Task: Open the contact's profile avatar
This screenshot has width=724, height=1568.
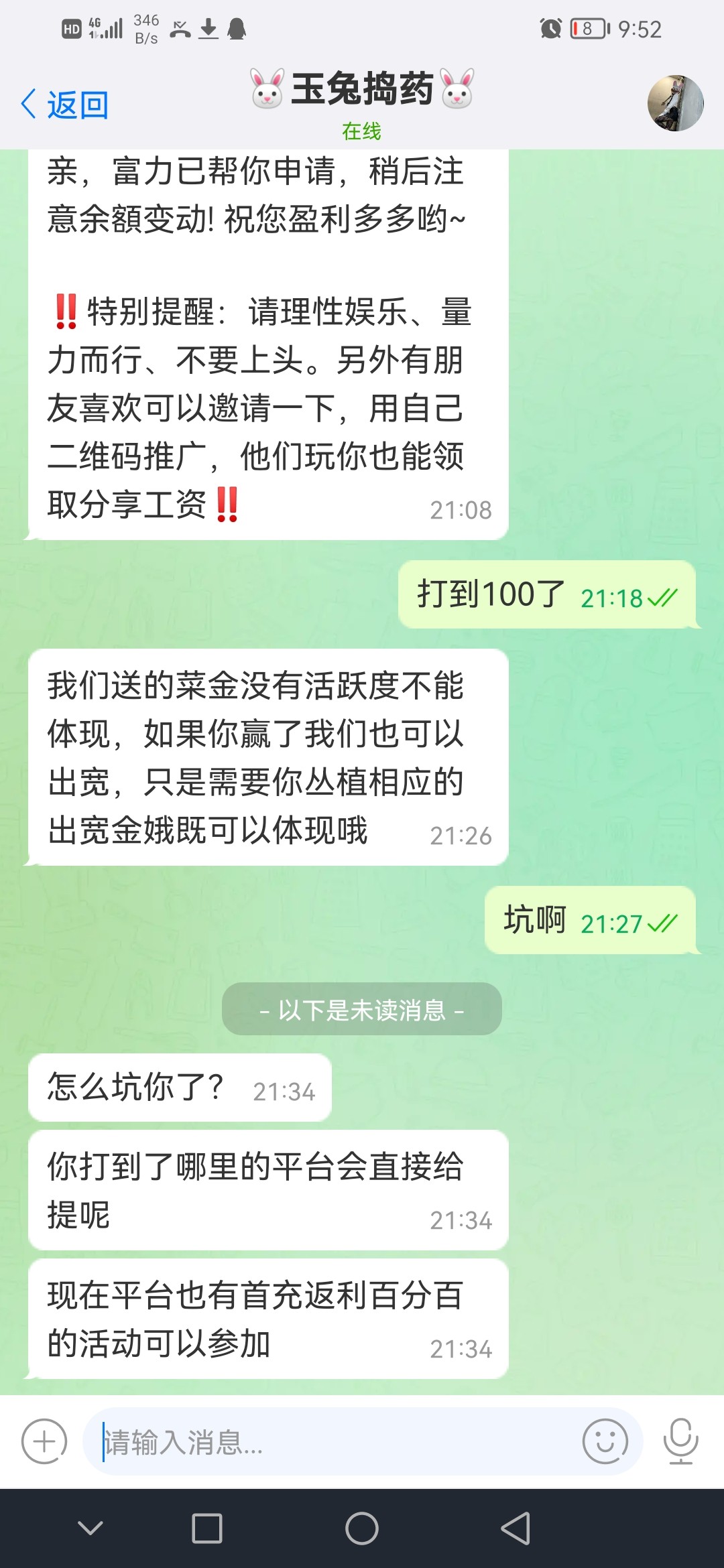Action: pyautogui.click(x=675, y=103)
